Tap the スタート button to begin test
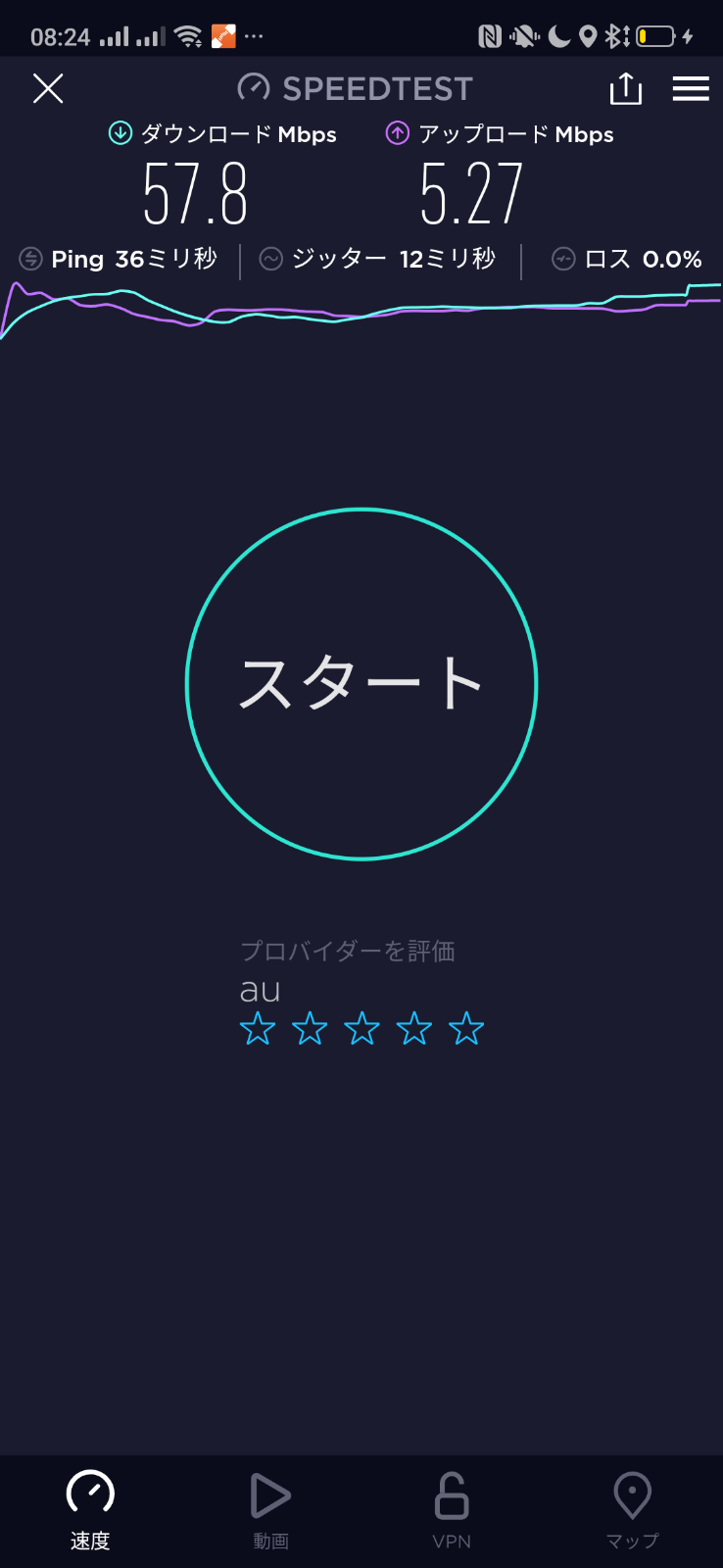Screen dimensions: 723x1568 coord(361,684)
